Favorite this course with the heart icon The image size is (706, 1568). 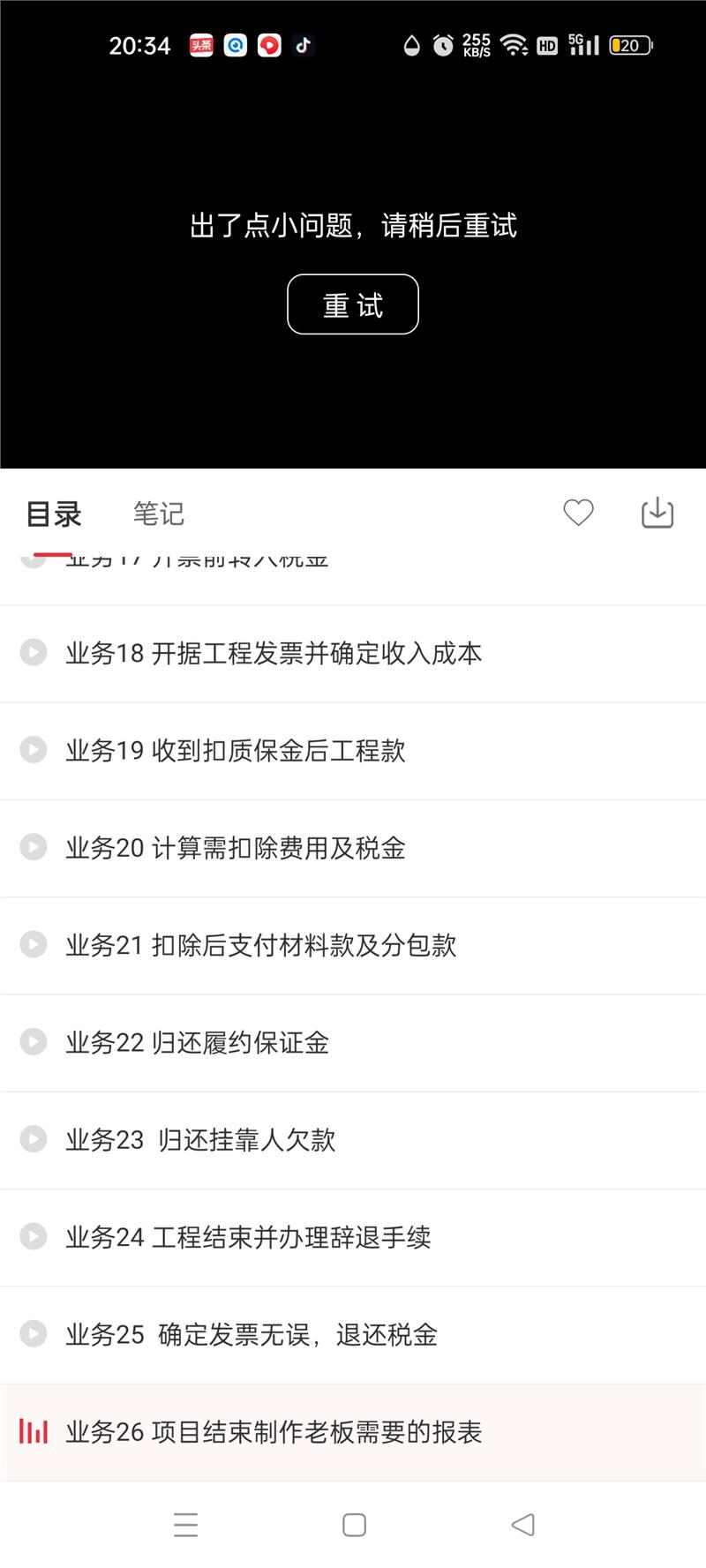(579, 513)
